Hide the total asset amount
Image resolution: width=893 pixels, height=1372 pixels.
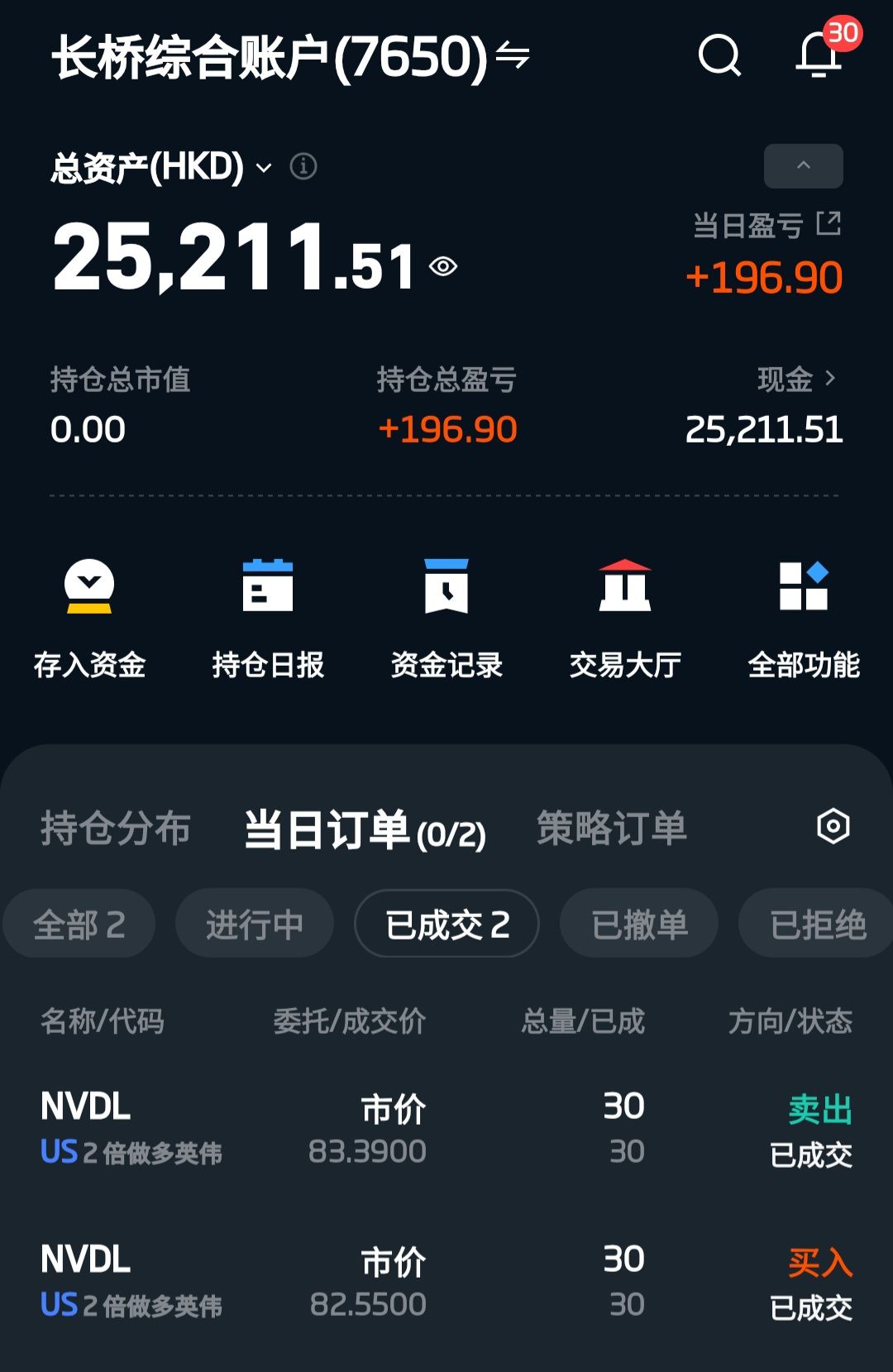click(x=443, y=266)
